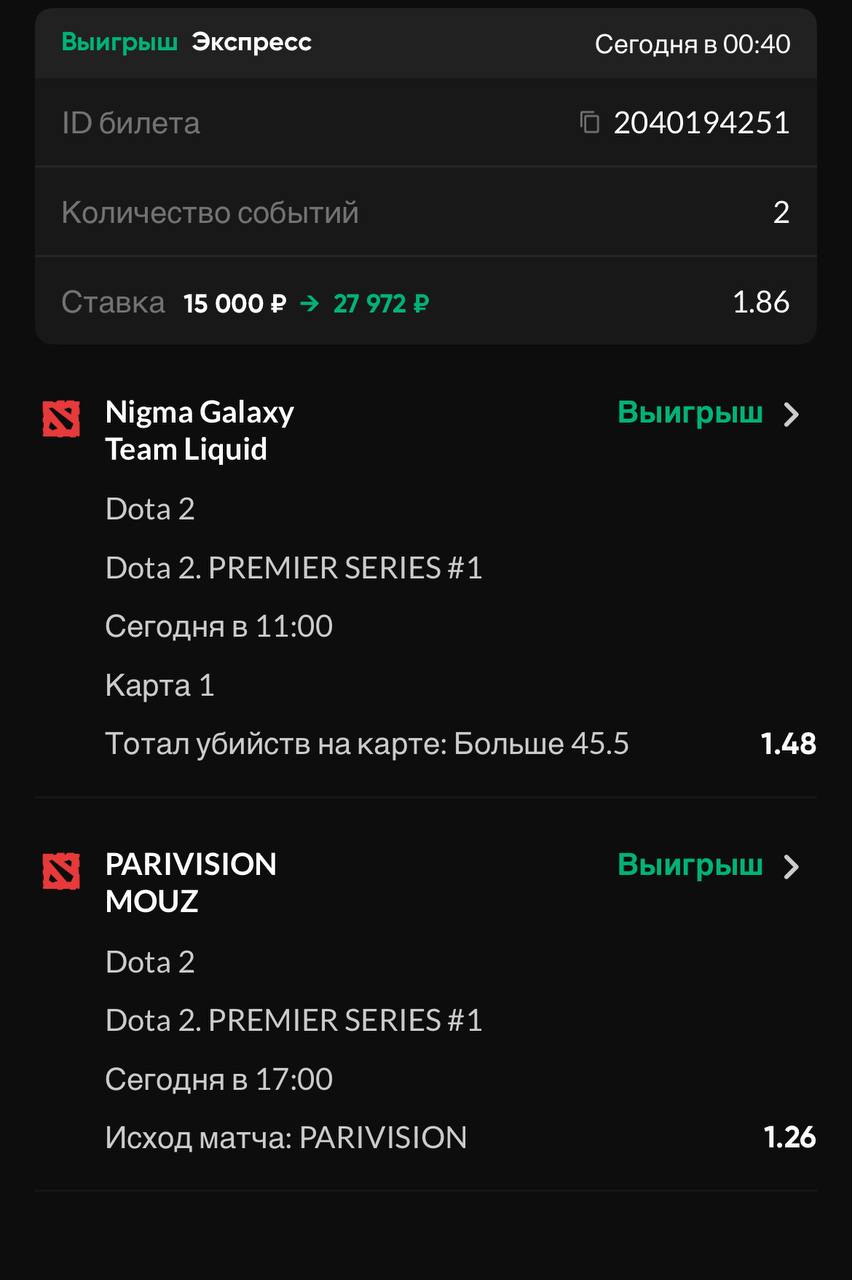Open the PARIVISION vs MOUZ event
The height and width of the screenshot is (1280, 852).
point(790,866)
